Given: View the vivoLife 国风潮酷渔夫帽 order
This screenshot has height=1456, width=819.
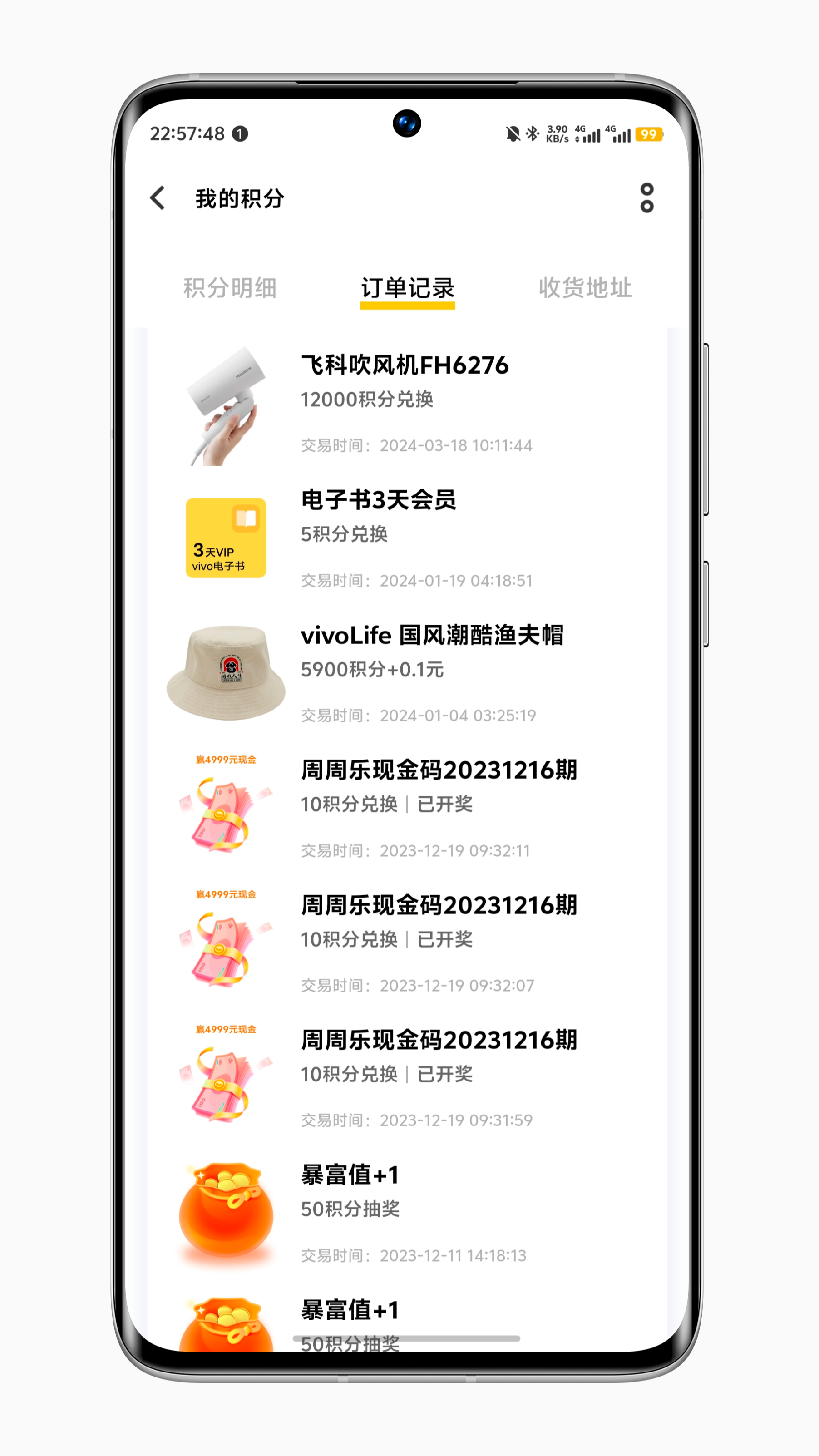Looking at the screenshot, I should (x=405, y=674).
